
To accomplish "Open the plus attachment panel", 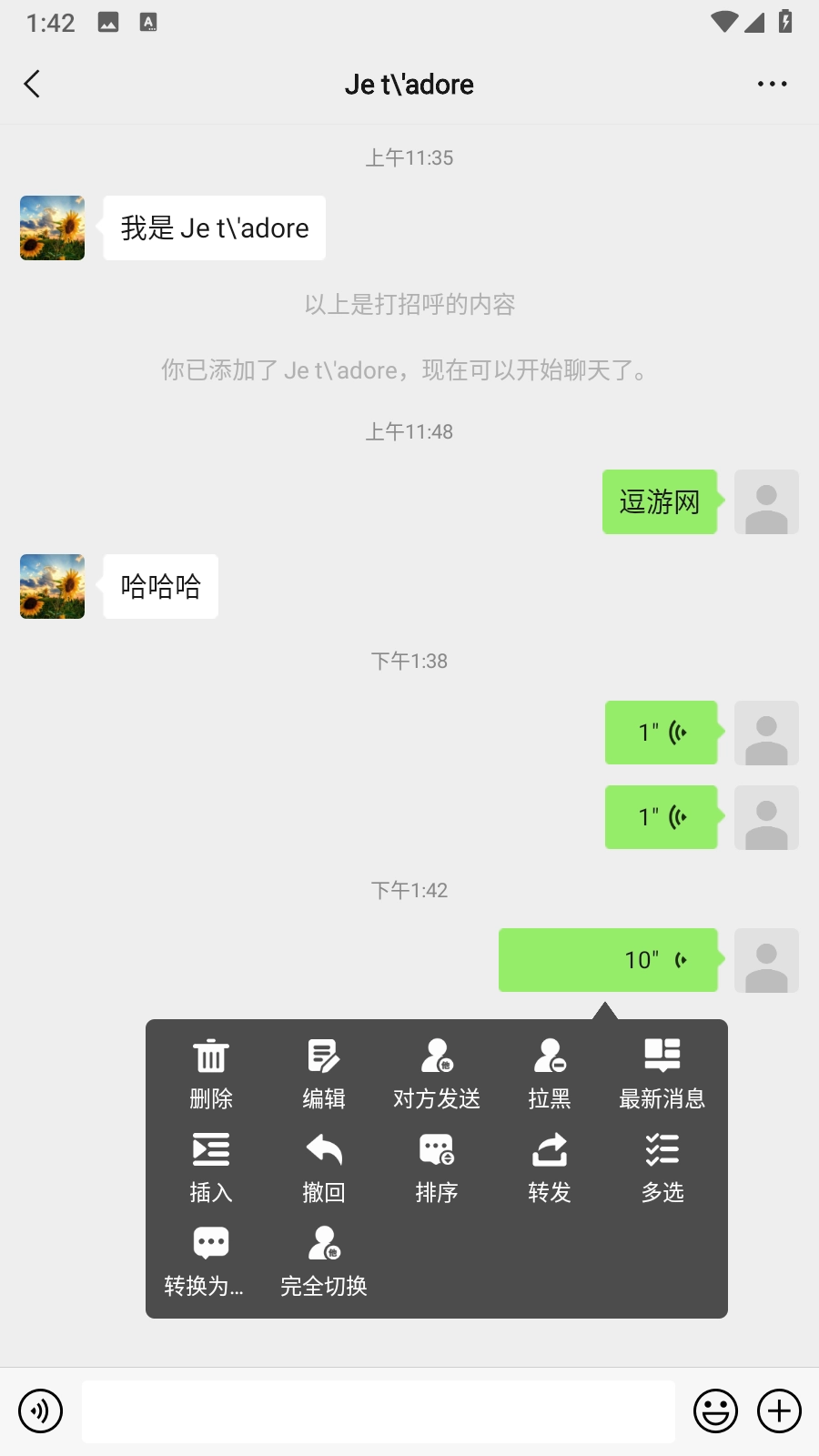I will tap(780, 1411).
